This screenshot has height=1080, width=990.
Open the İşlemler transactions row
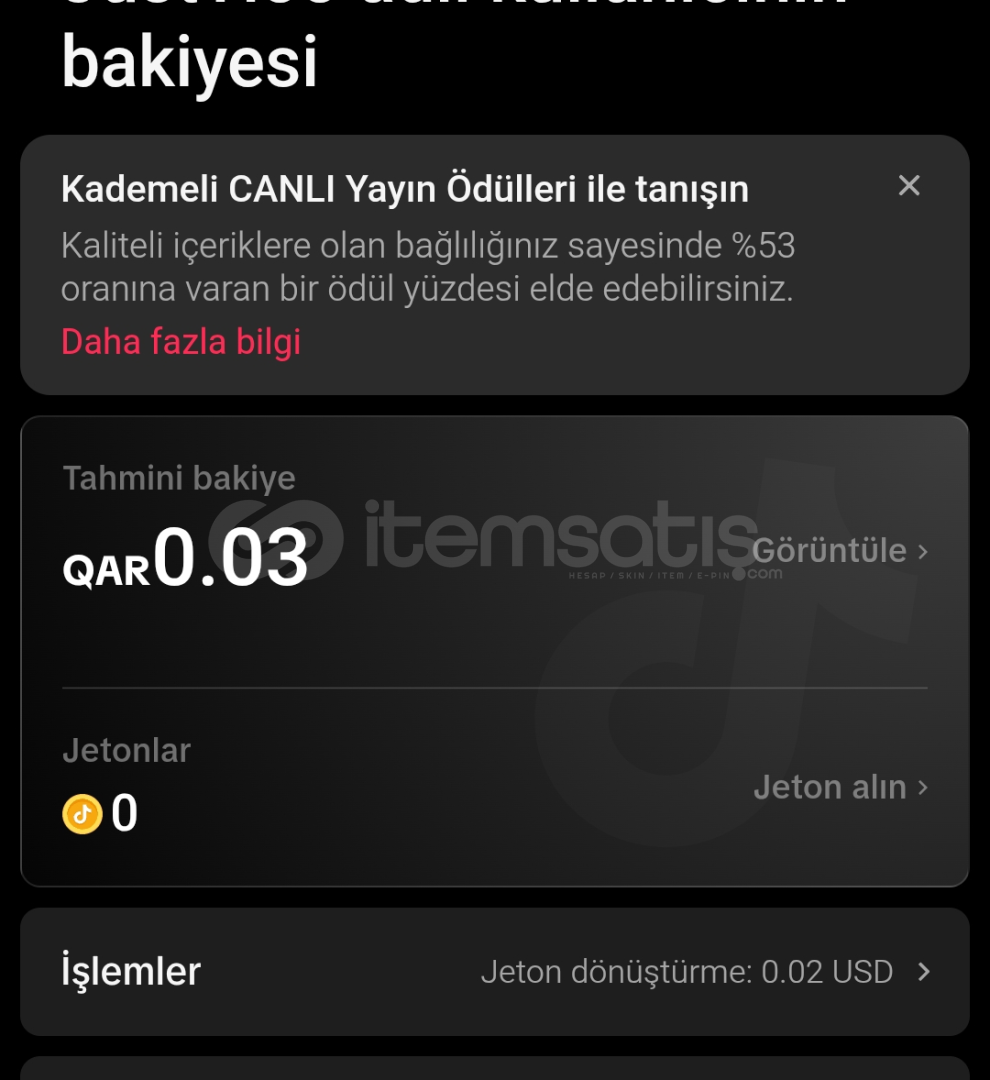pyautogui.click(x=494, y=971)
